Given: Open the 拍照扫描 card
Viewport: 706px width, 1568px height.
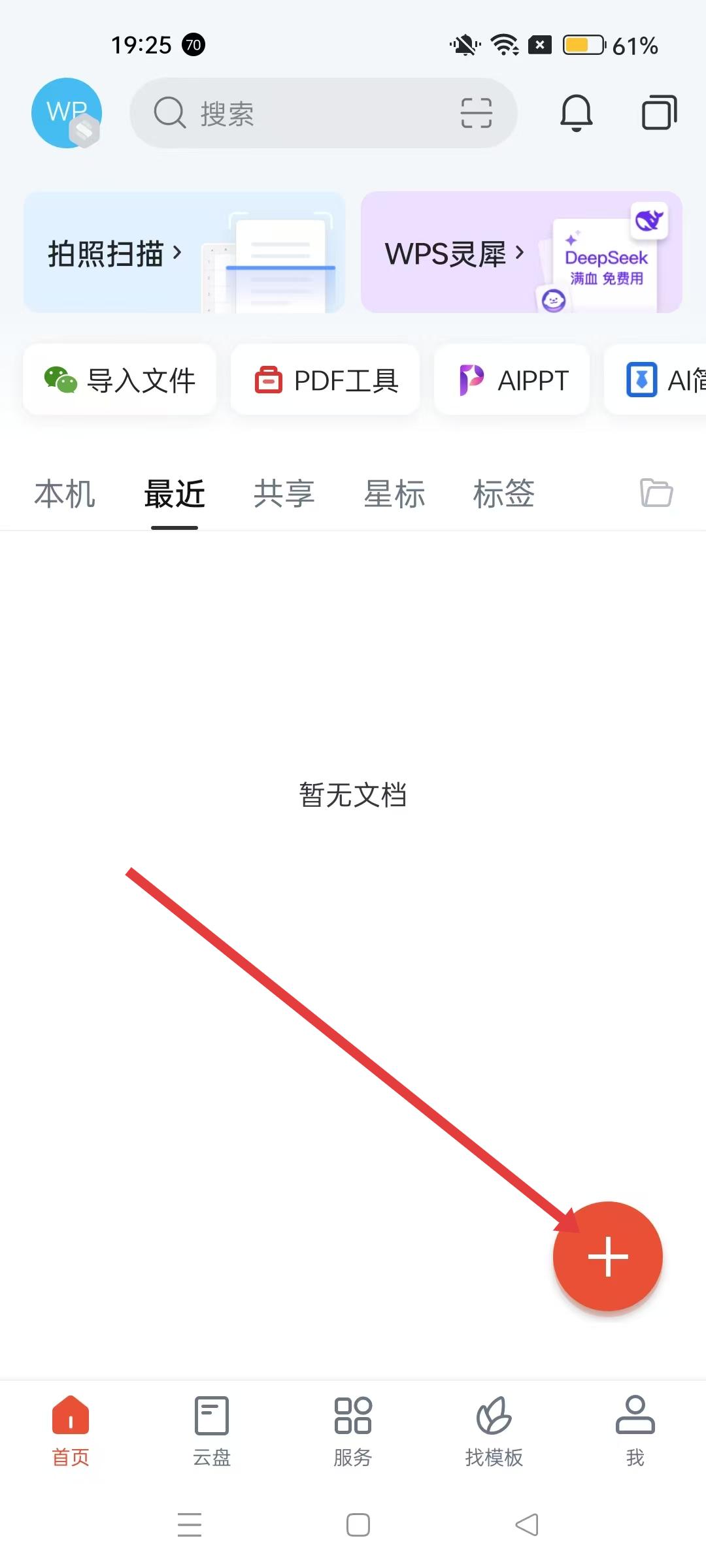Looking at the screenshot, I should pyautogui.click(x=184, y=252).
